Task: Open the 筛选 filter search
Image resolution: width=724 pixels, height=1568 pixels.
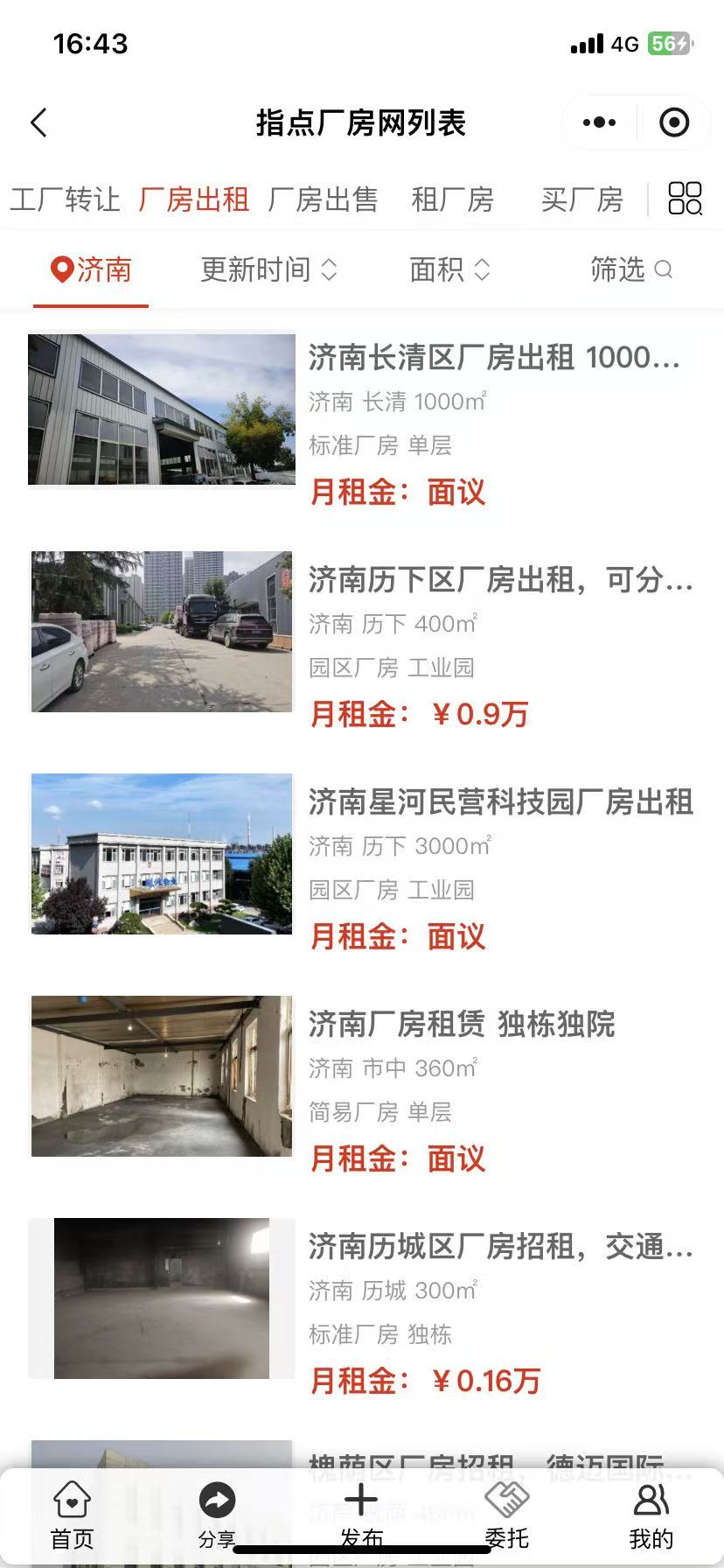Action: point(630,269)
